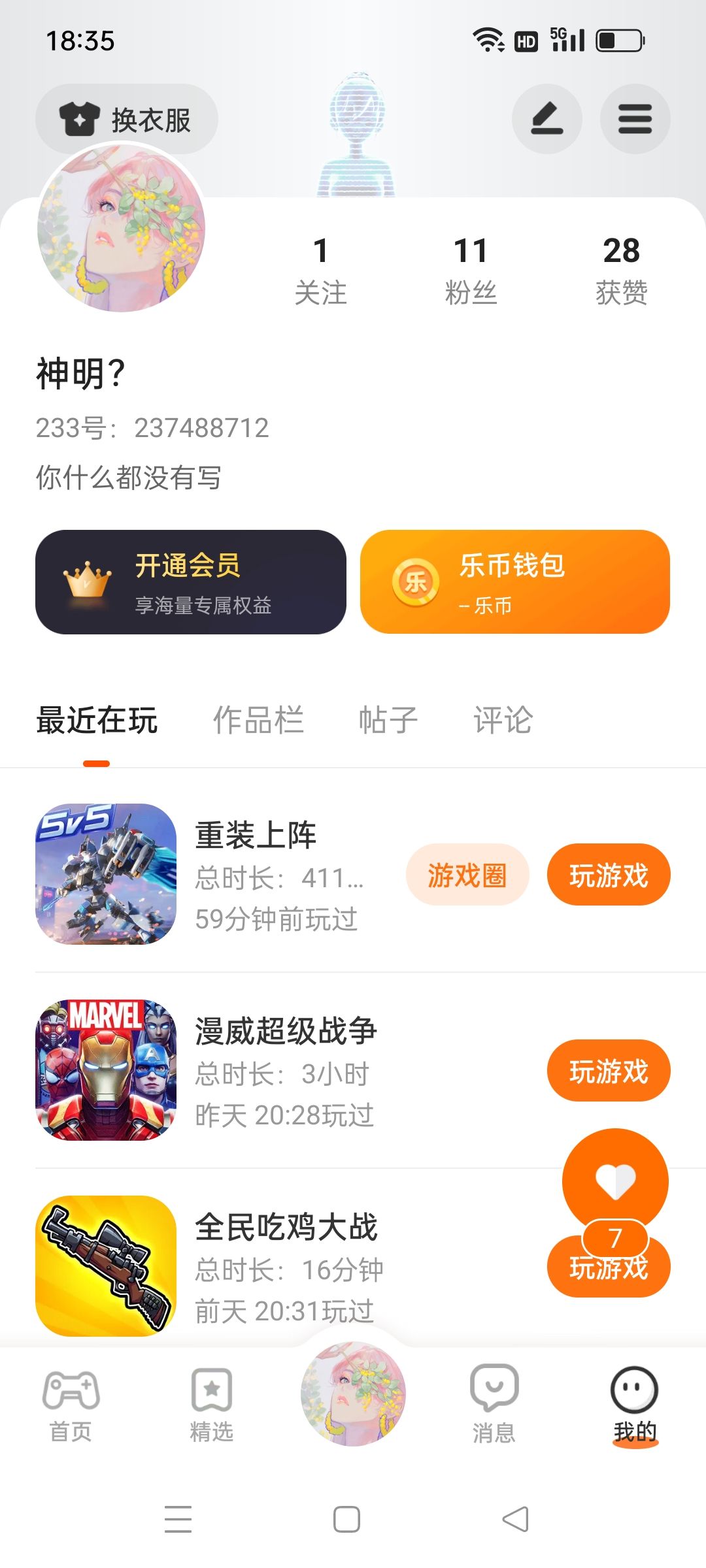
Task: Go to the 精选 featured tab
Action: coord(211,1405)
